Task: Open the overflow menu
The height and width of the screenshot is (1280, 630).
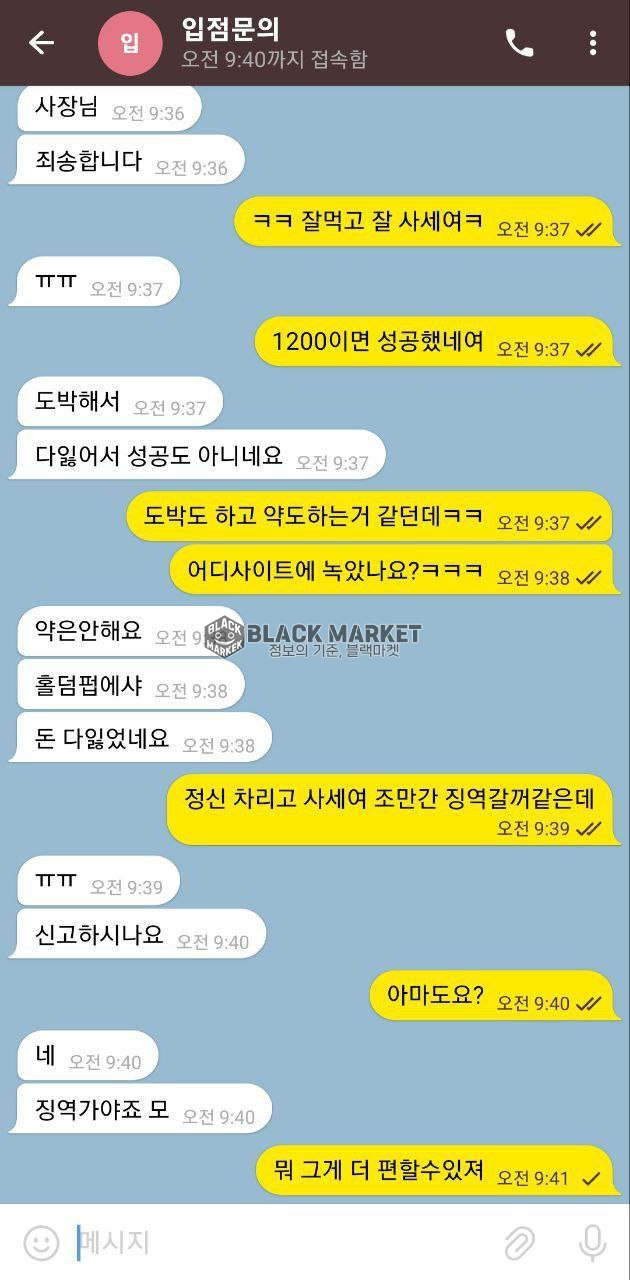Action: tap(593, 42)
